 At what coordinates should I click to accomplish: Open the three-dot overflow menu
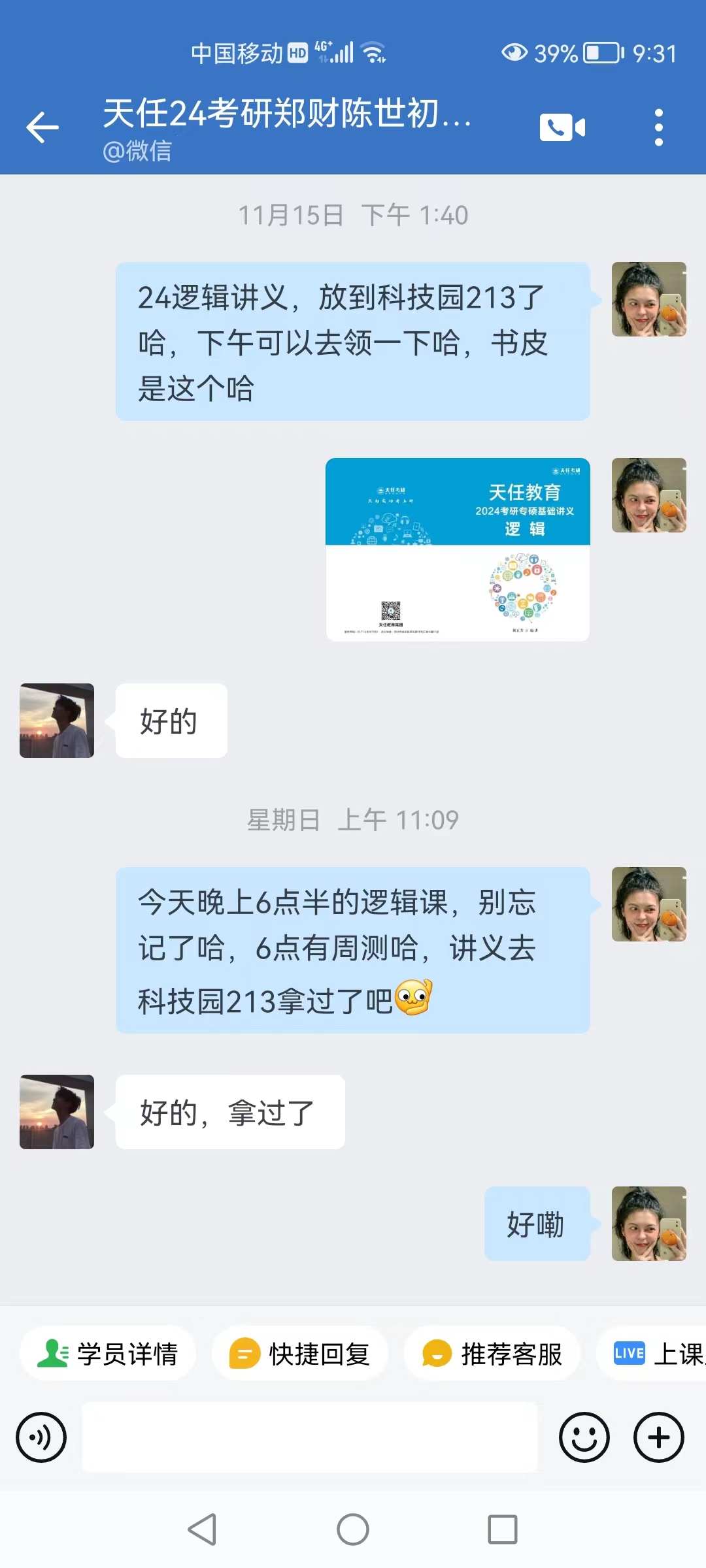(659, 127)
